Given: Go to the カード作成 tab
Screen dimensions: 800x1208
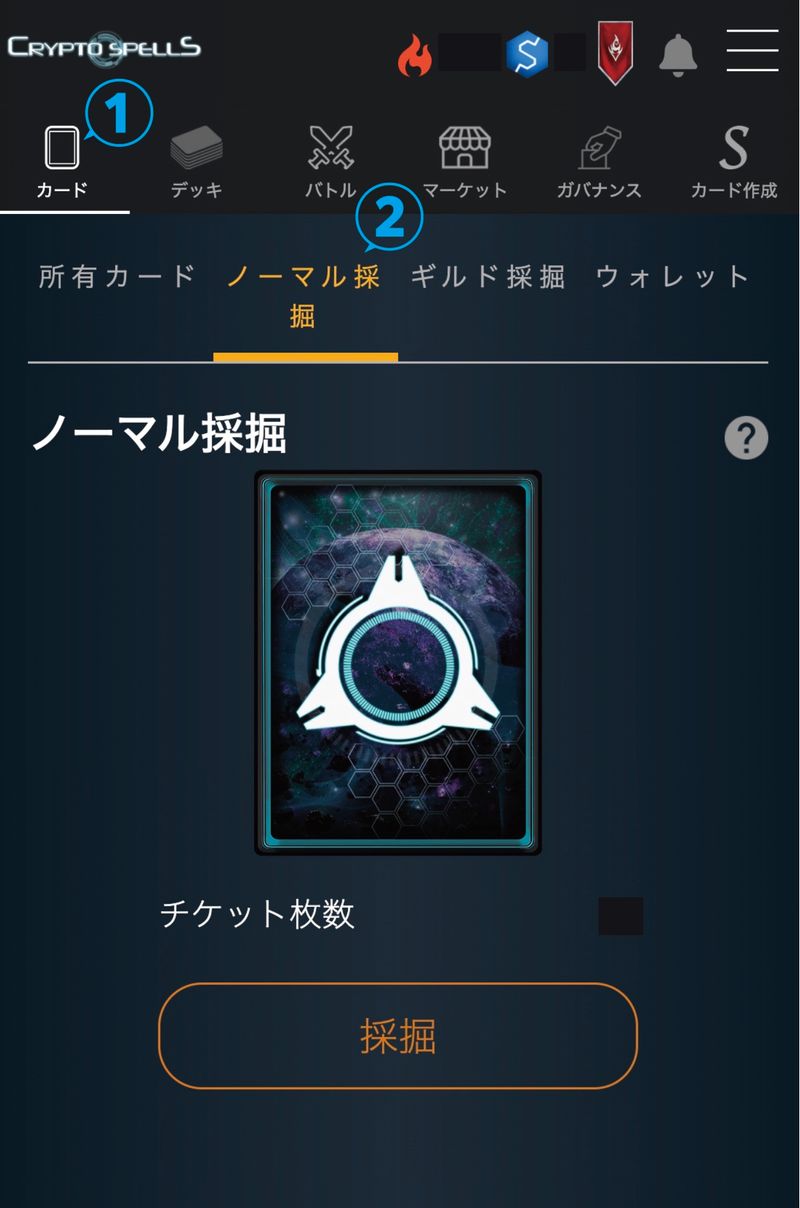Looking at the screenshot, I should click(733, 162).
